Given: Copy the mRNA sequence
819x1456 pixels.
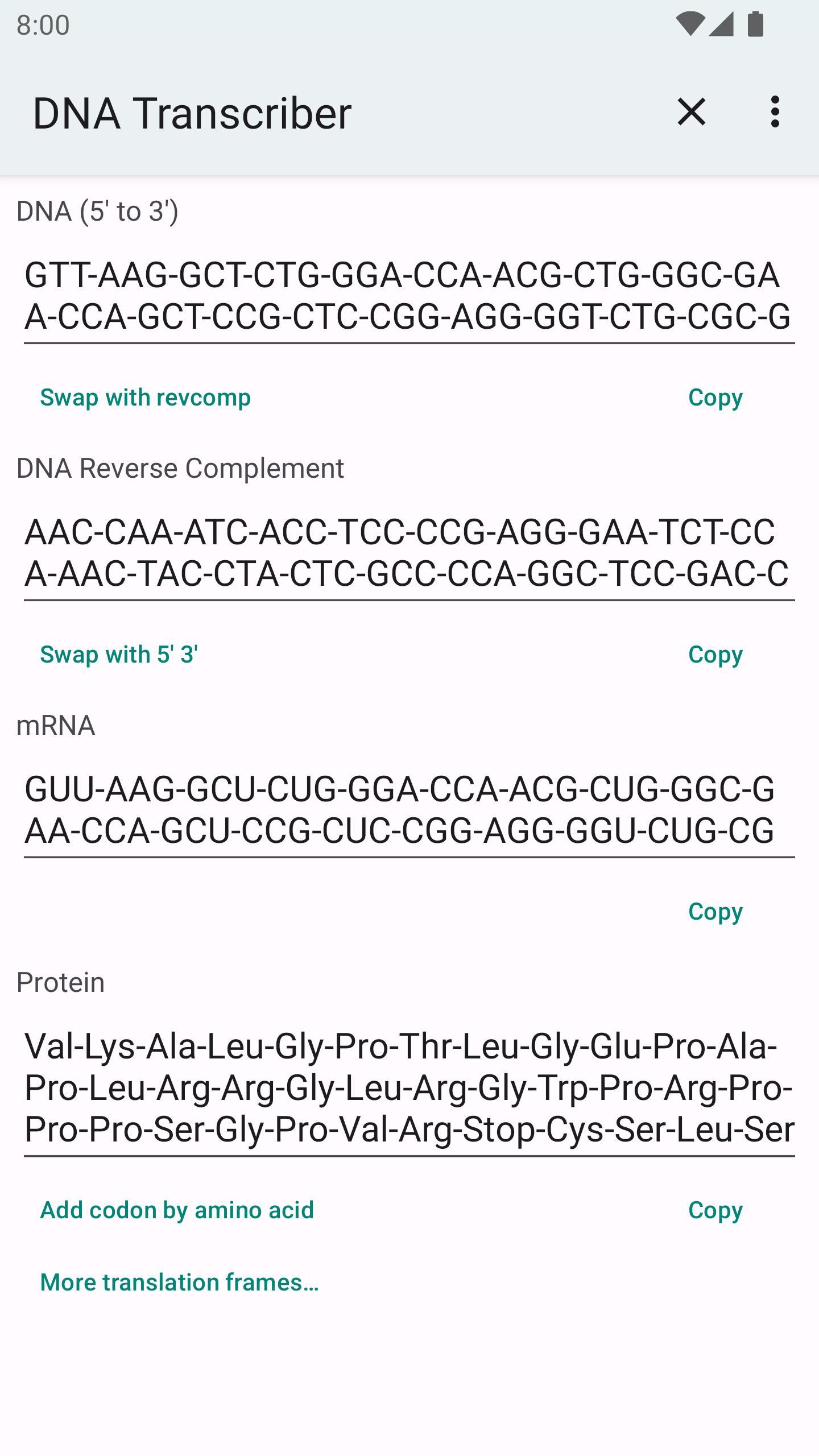Looking at the screenshot, I should [715, 912].
